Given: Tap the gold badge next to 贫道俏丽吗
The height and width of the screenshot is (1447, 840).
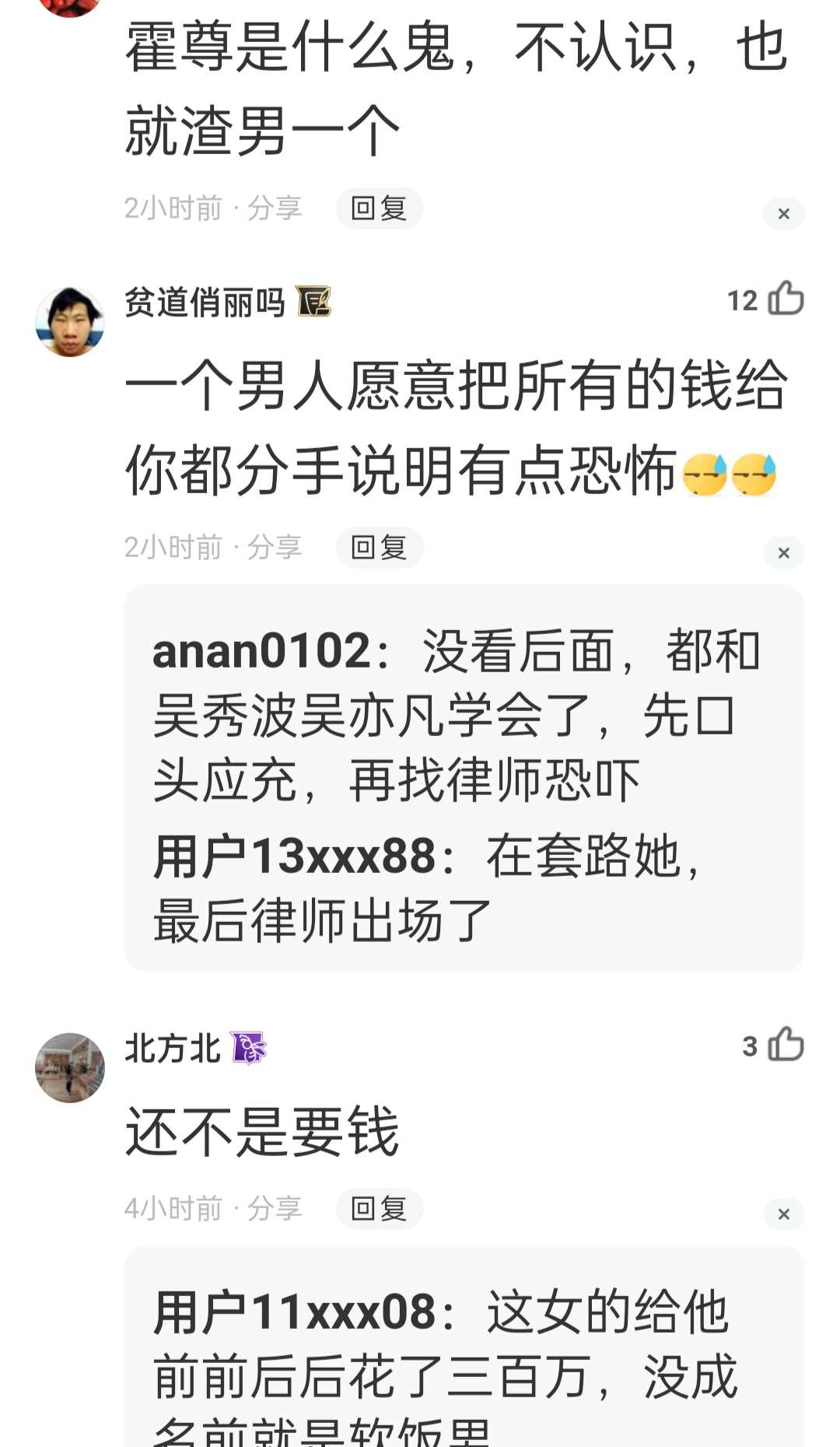Looking at the screenshot, I should click(314, 303).
